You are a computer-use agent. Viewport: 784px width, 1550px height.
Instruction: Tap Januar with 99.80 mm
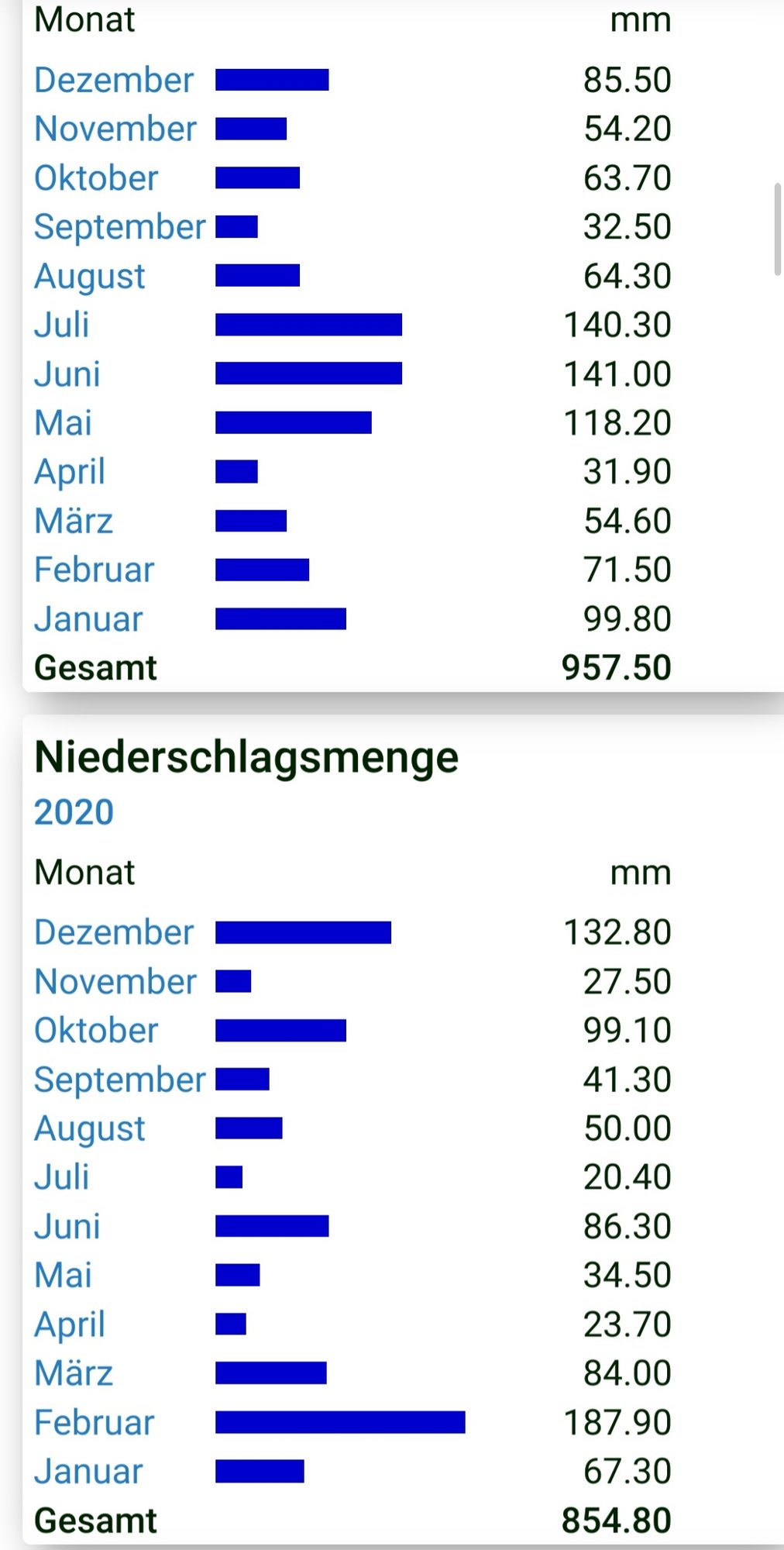88,619
